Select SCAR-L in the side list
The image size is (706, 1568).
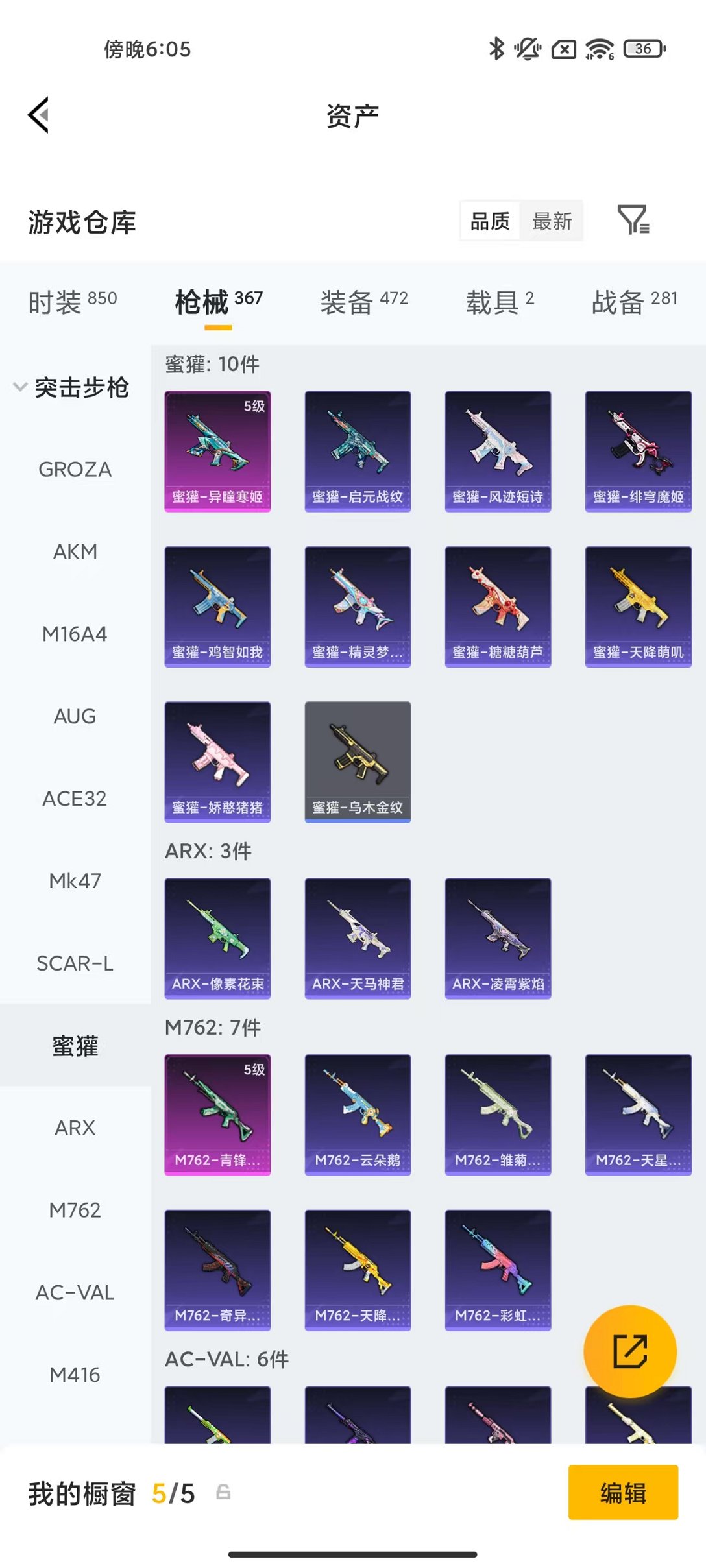pos(75,963)
